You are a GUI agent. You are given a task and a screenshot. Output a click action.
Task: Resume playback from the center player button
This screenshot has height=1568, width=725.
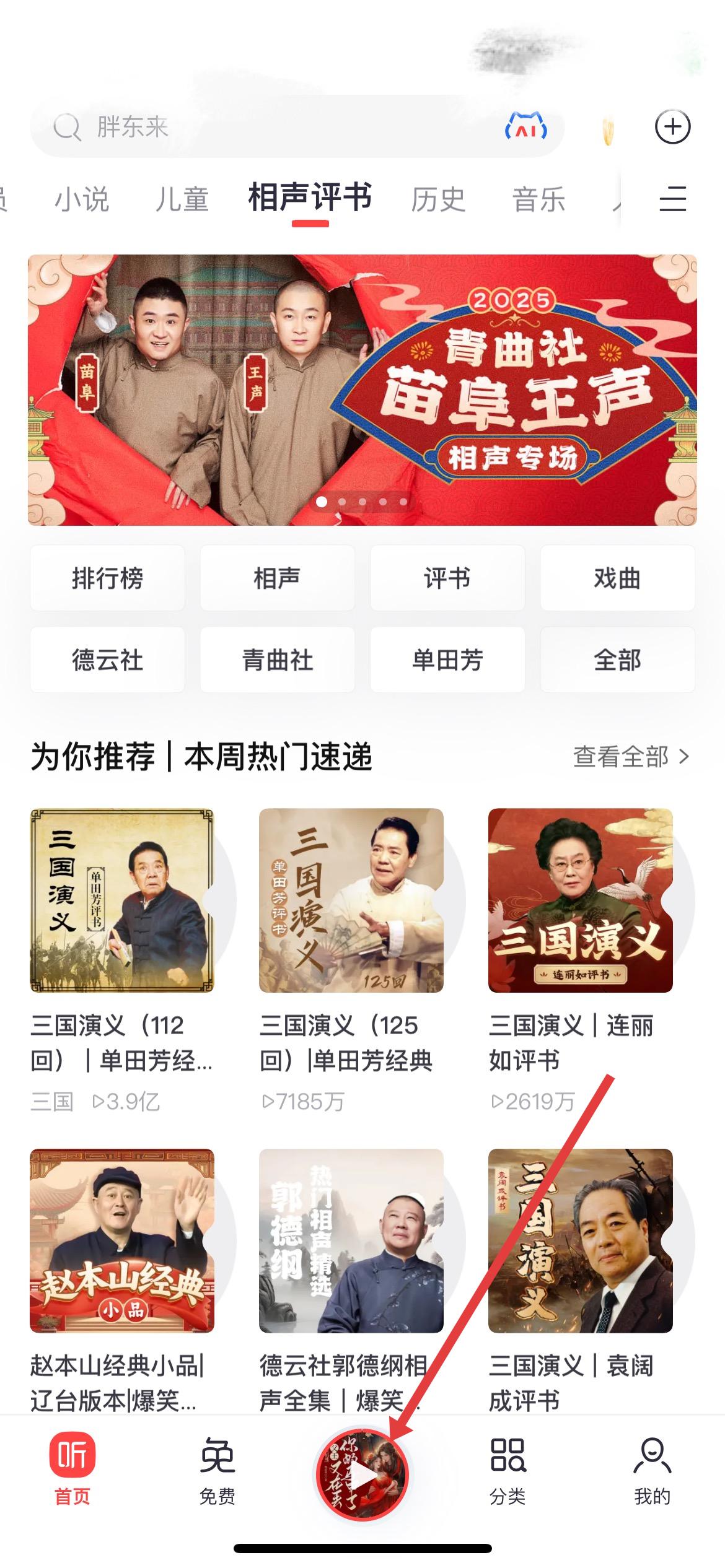coord(362,1474)
